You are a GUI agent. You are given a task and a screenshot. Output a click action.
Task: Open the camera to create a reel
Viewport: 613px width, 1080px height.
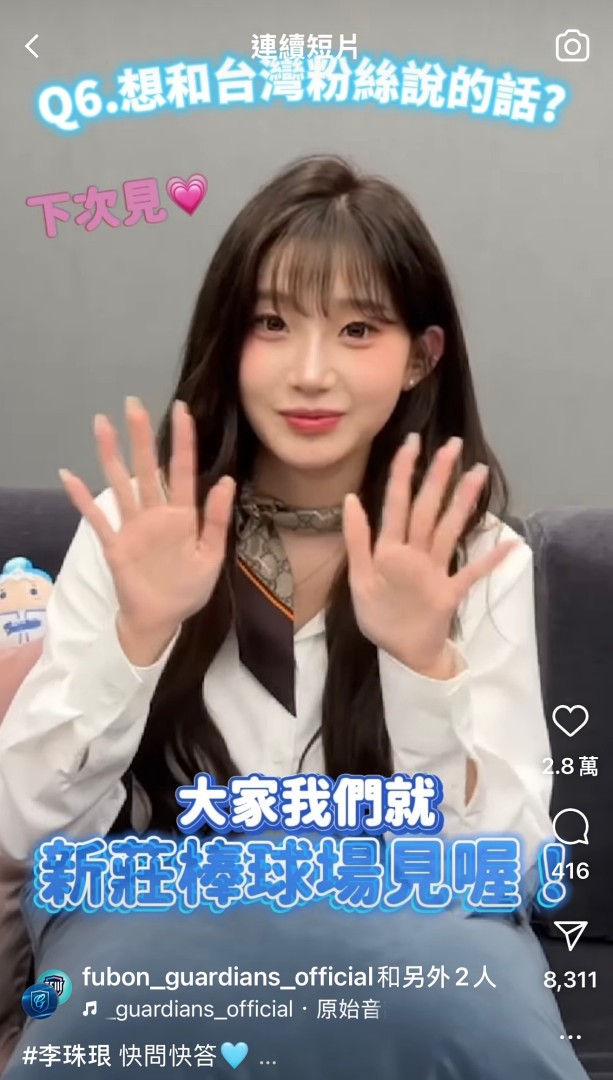pyautogui.click(x=572, y=46)
